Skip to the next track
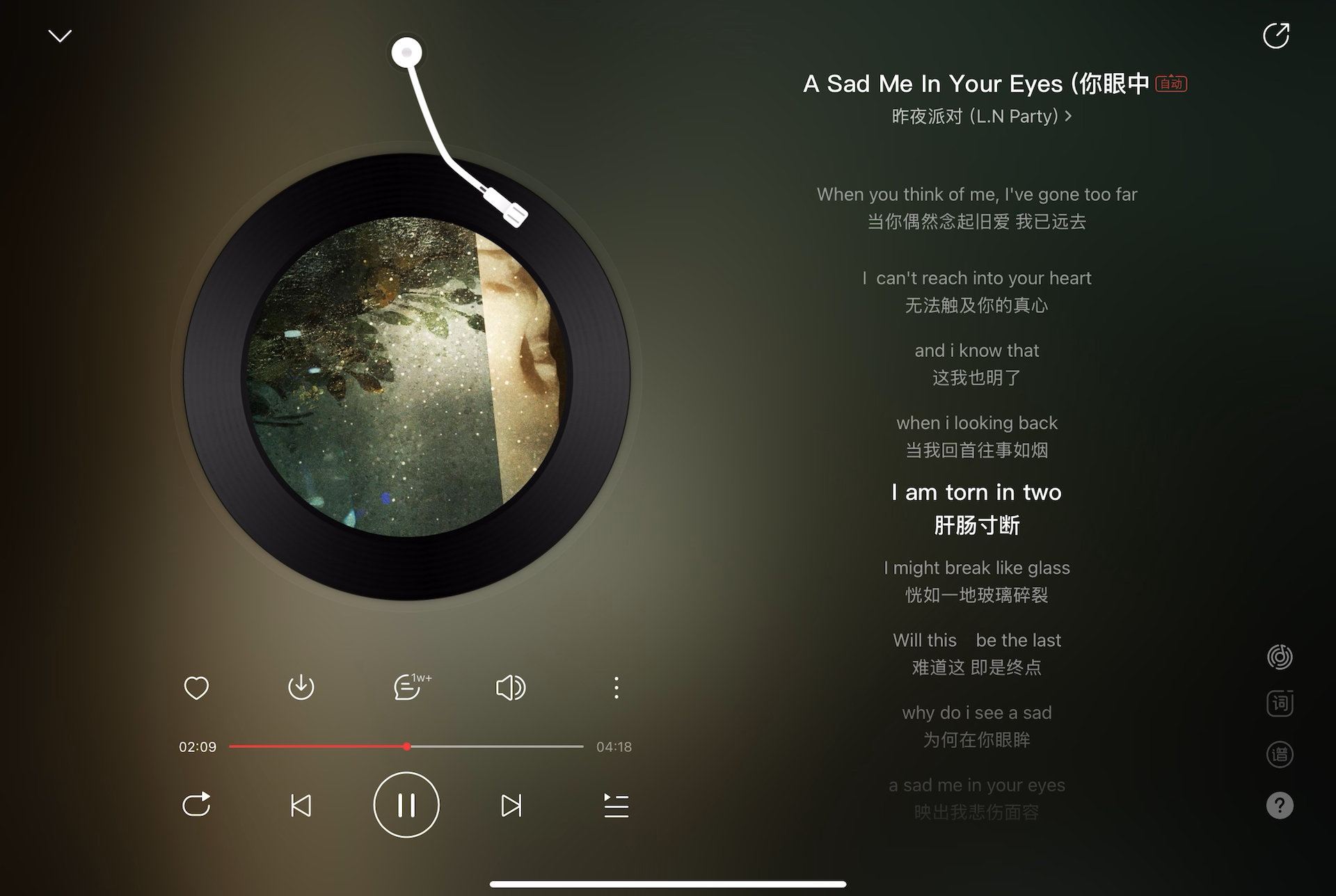The height and width of the screenshot is (896, 1336). (x=511, y=806)
